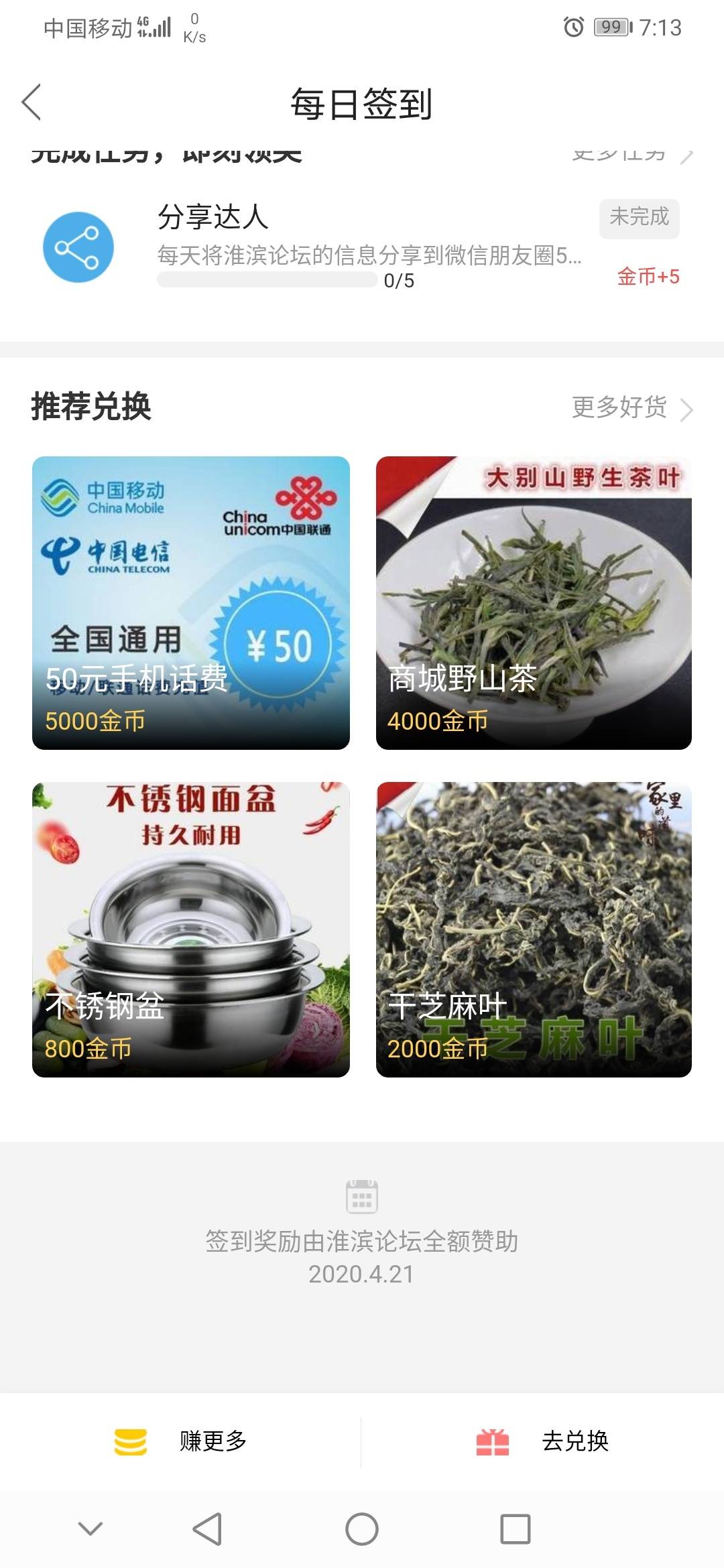Image resolution: width=724 pixels, height=1568 pixels.
Task: Go to the system home screen
Action: tap(362, 1529)
